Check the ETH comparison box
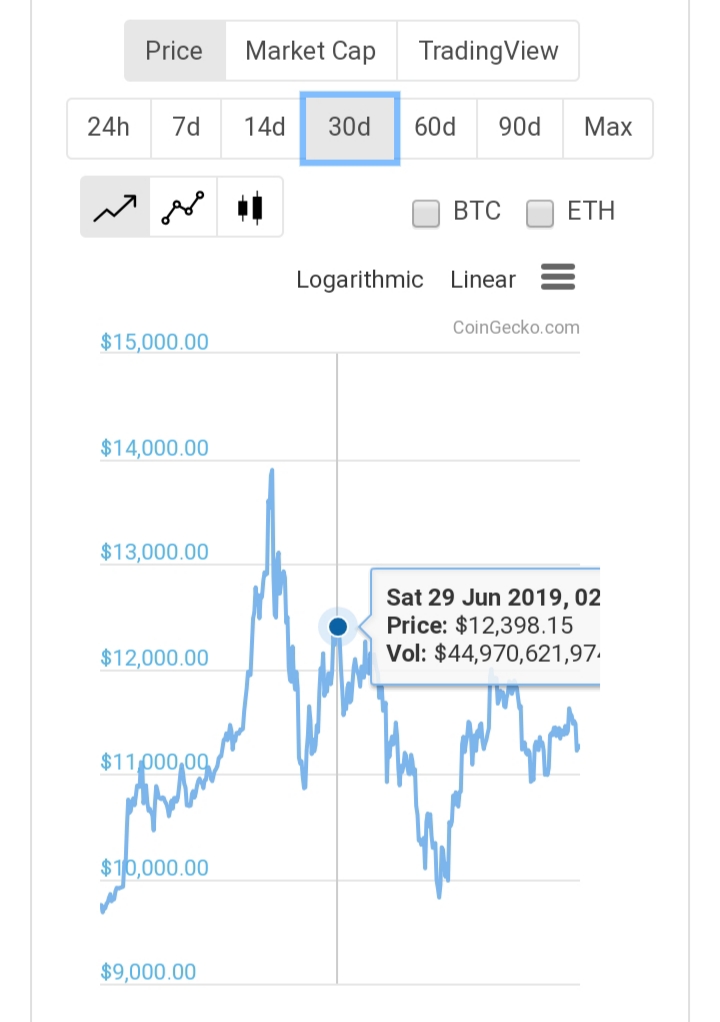720x1022 pixels. [540, 213]
